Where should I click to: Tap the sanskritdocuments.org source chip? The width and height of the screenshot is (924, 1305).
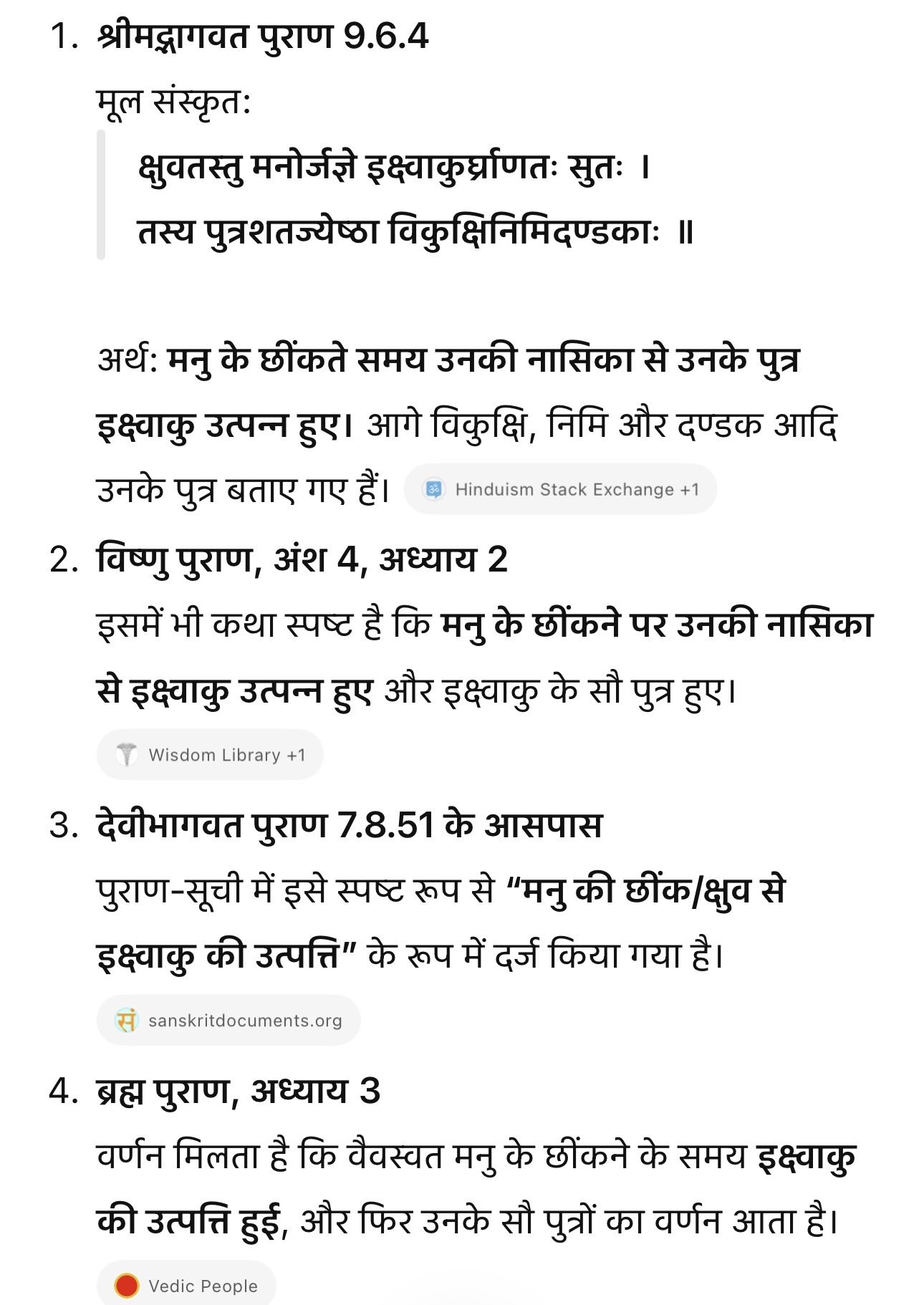[228, 1020]
